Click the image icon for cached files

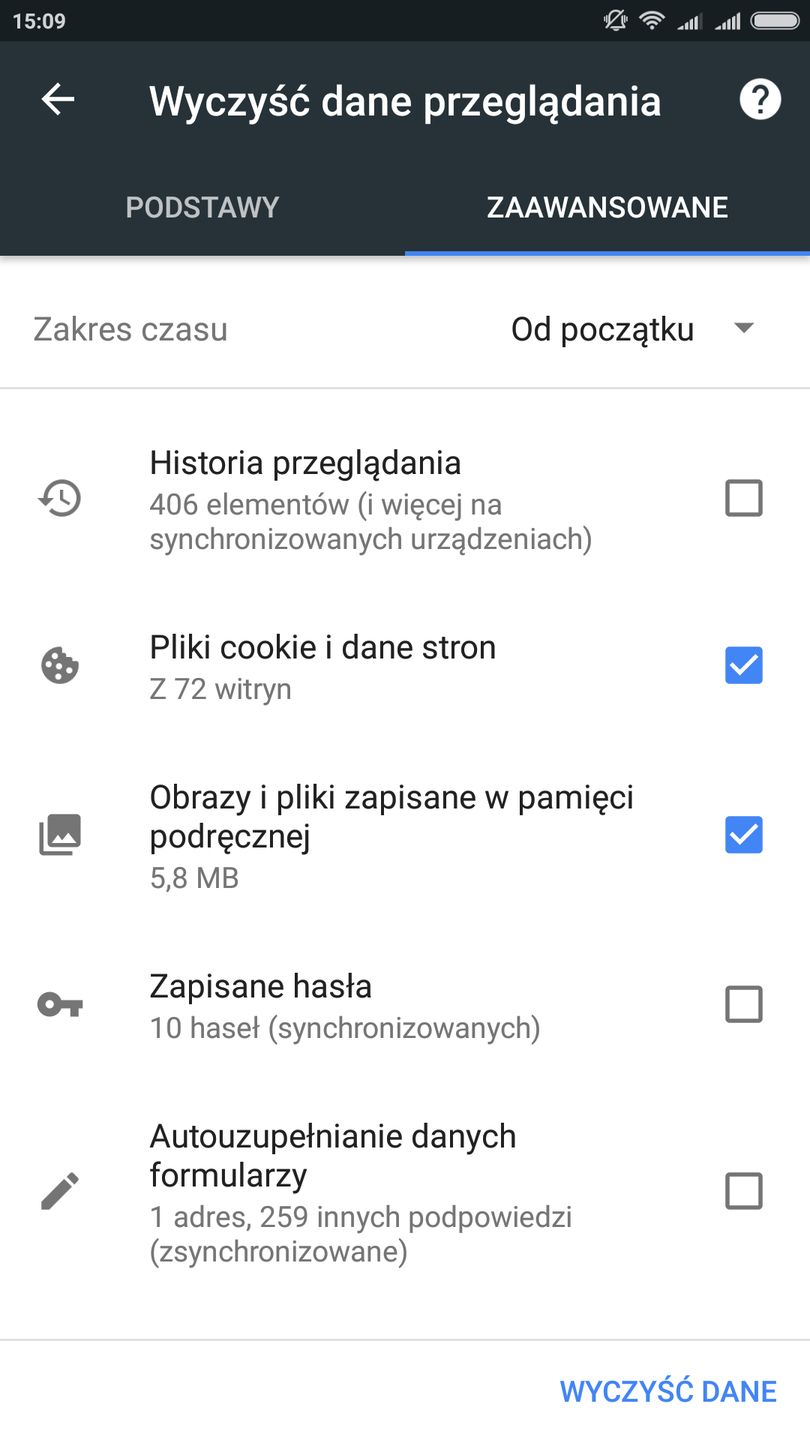coord(59,835)
